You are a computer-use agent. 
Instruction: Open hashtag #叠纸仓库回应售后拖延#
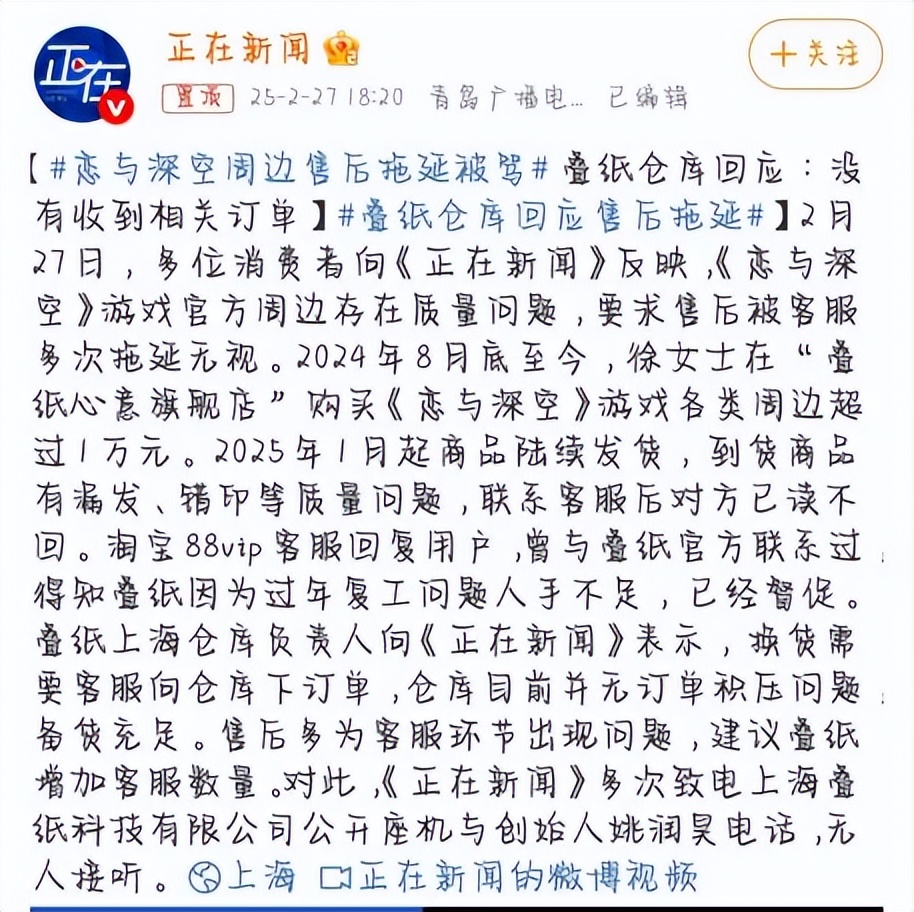coord(551,217)
